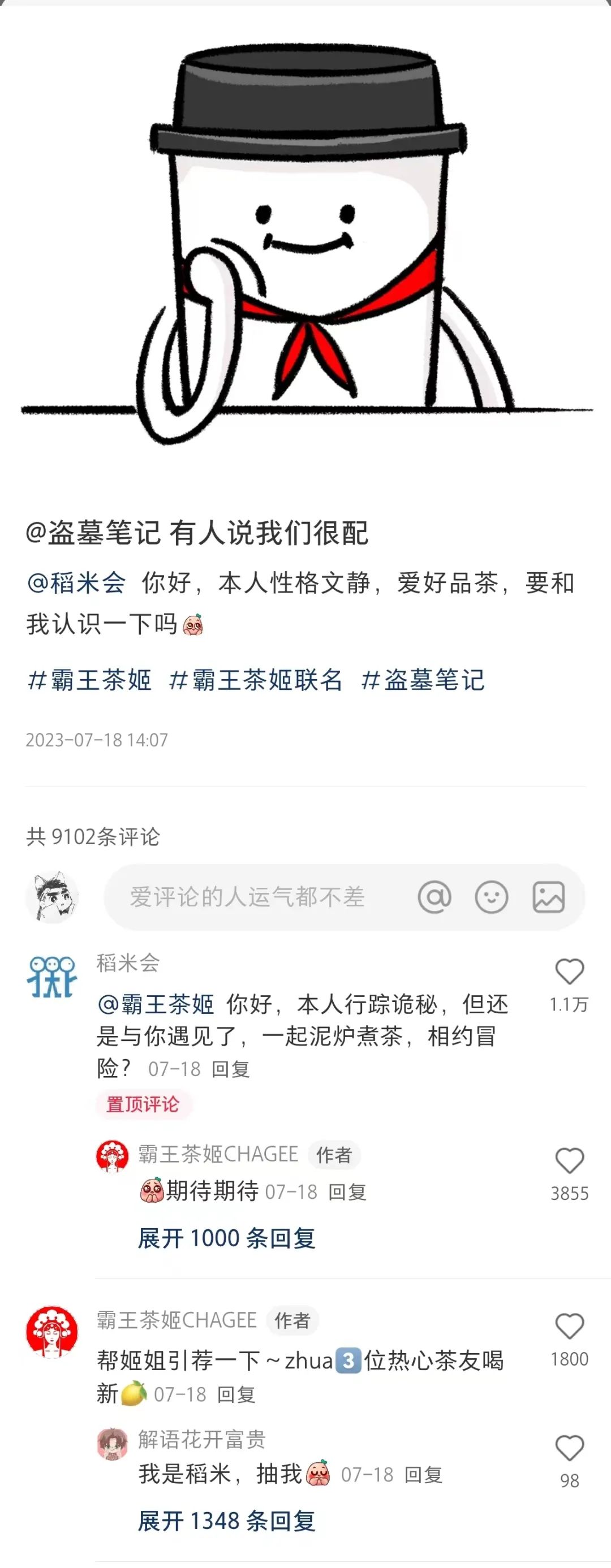Screen dimensions: 611x1568
Task: Open the #霸王茶姬联名 hashtag
Action: [x=256, y=680]
